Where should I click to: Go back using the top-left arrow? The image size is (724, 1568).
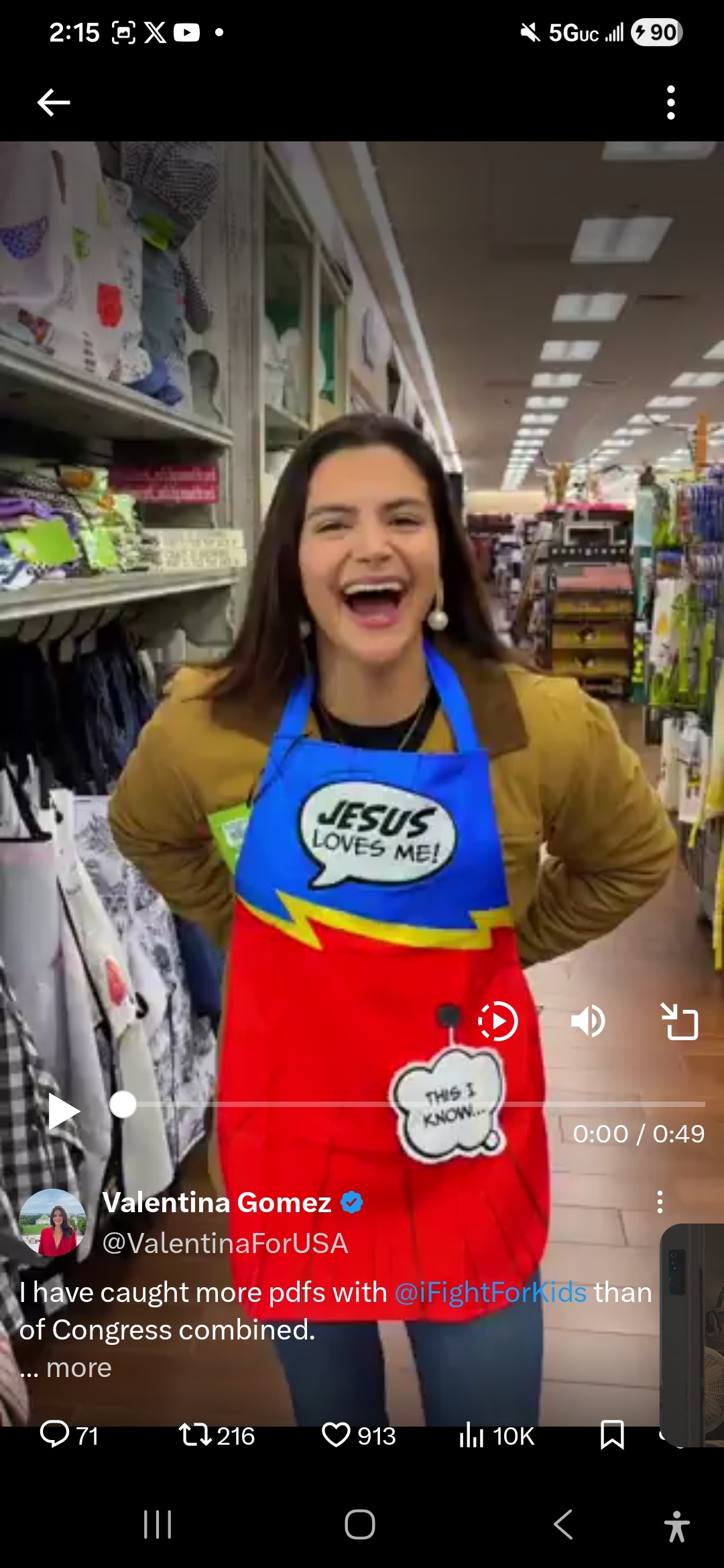click(x=54, y=103)
